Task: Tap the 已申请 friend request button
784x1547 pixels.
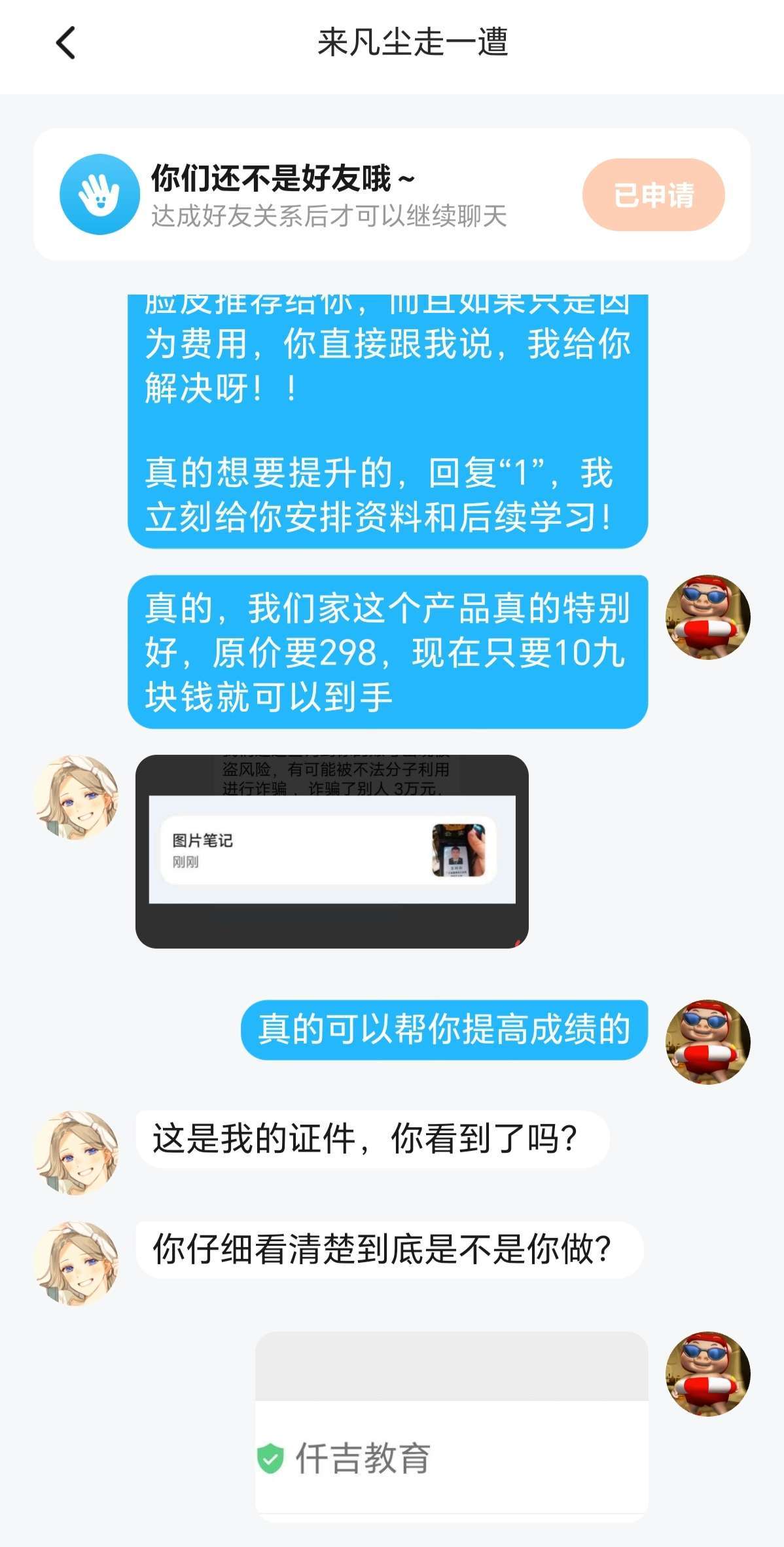Action: [x=652, y=194]
